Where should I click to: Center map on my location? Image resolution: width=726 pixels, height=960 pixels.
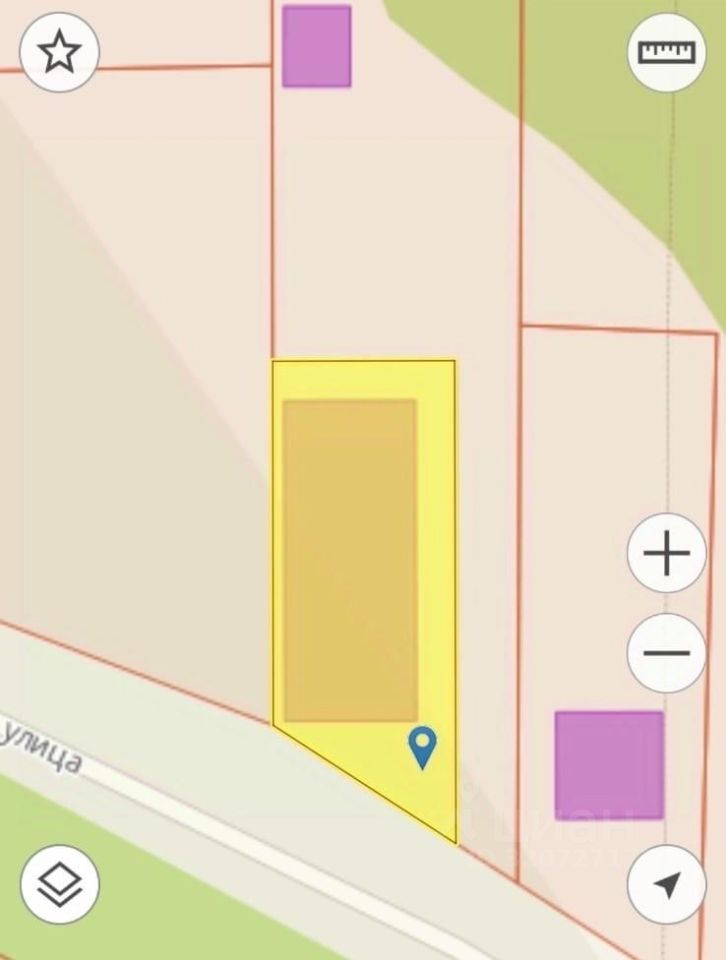tap(666, 884)
